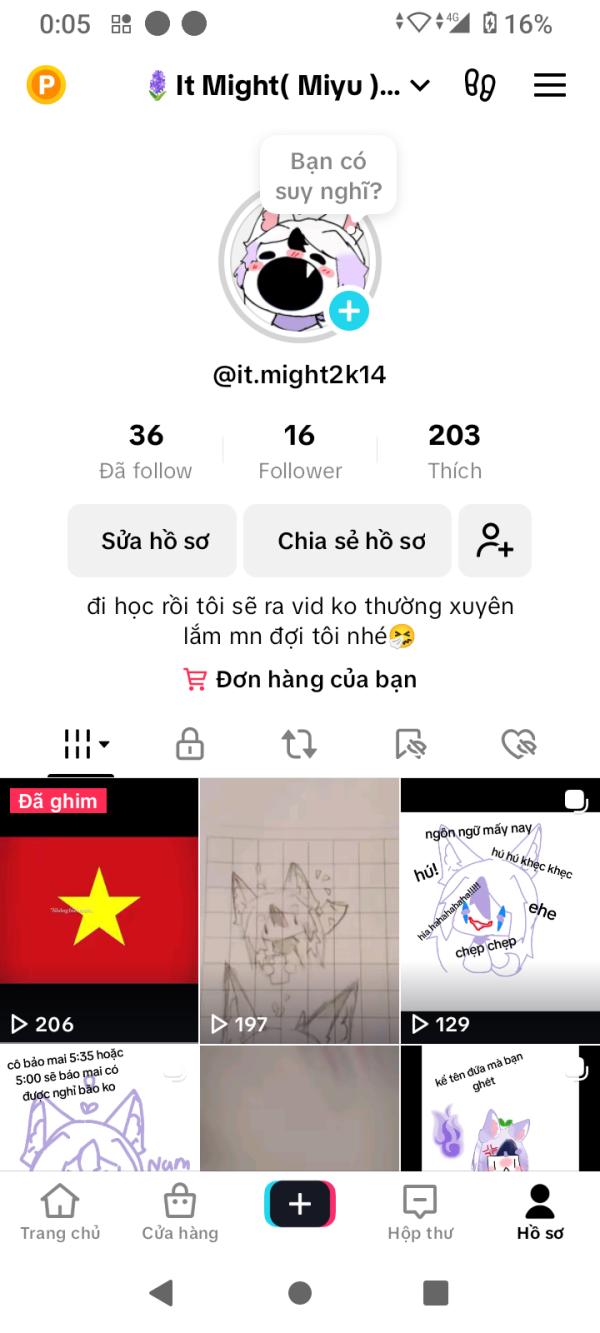This screenshot has height=1333, width=600.
Task: Tap the 'Bạn có suy nghĩ?' thought bubble
Action: point(328,176)
